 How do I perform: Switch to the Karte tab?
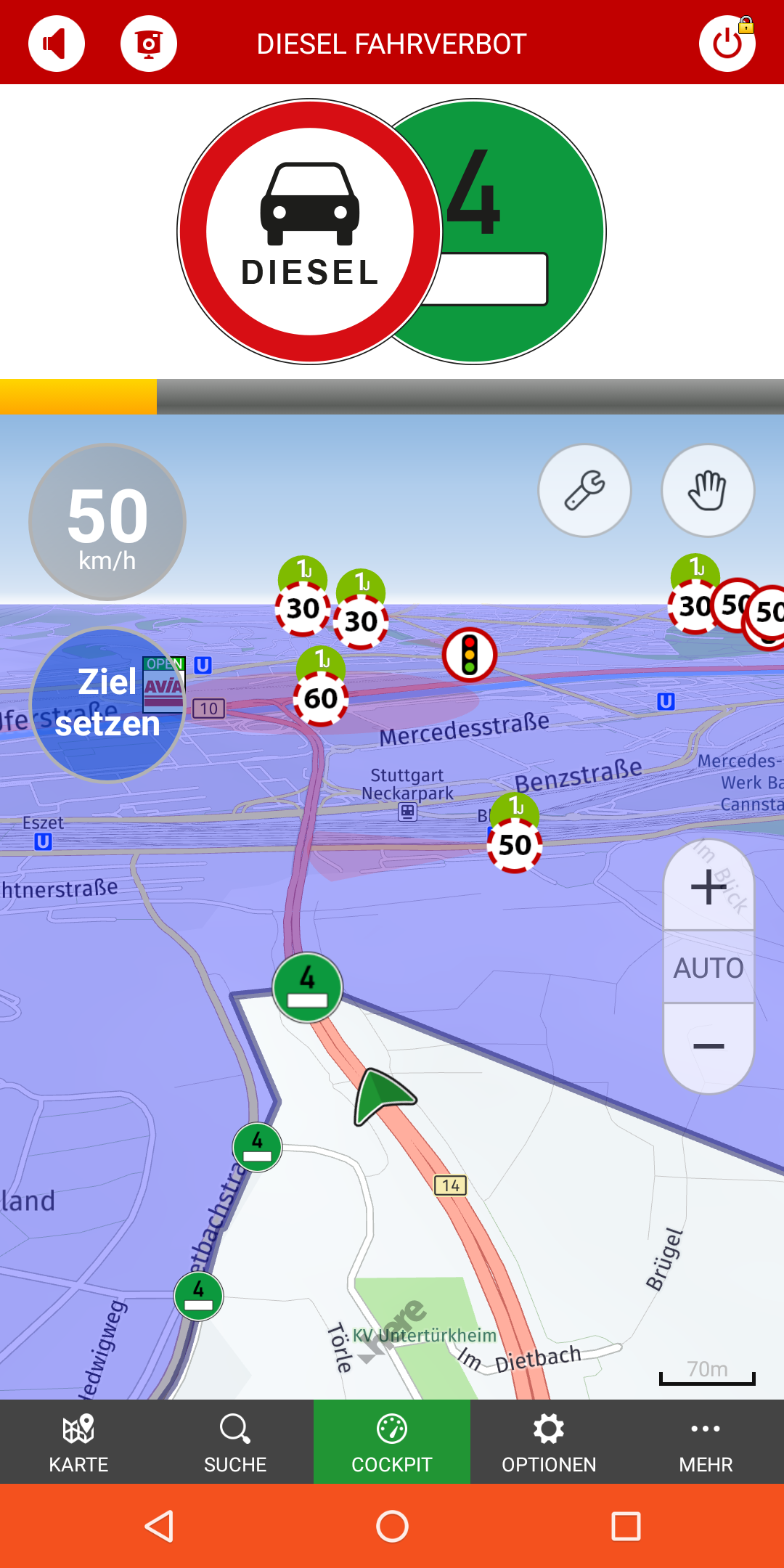[78, 1443]
